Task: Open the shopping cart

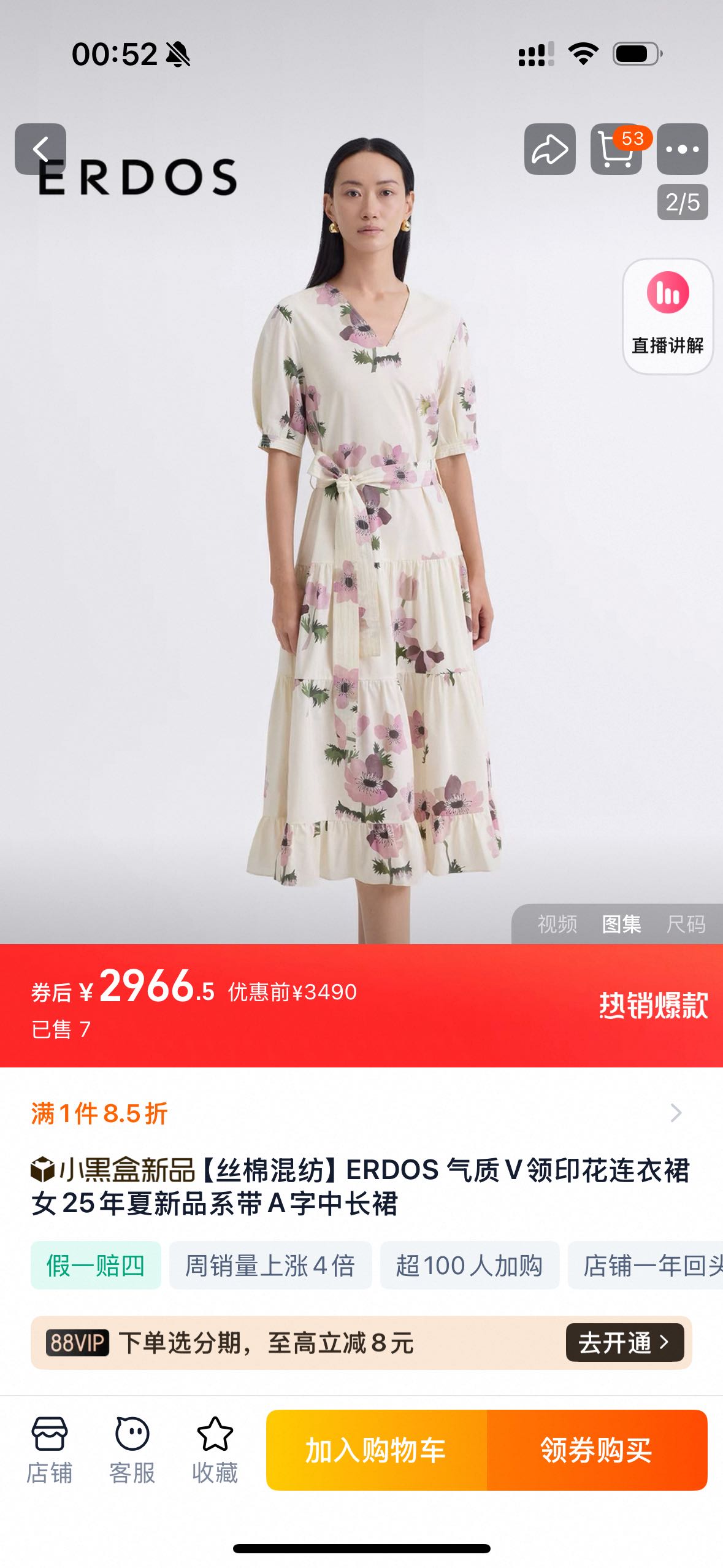Action: click(616, 149)
